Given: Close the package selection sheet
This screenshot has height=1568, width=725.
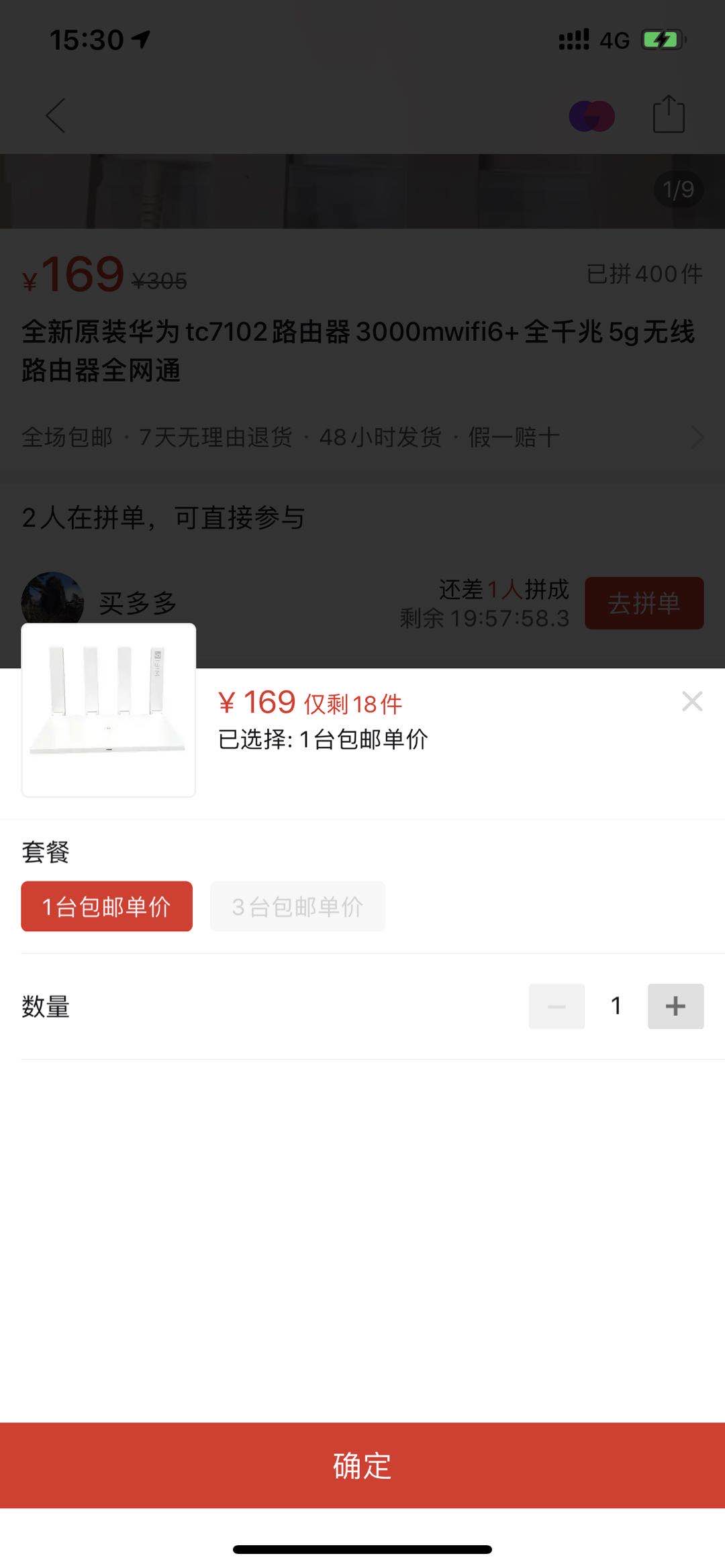Looking at the screenshot, I should click(691, 701).
